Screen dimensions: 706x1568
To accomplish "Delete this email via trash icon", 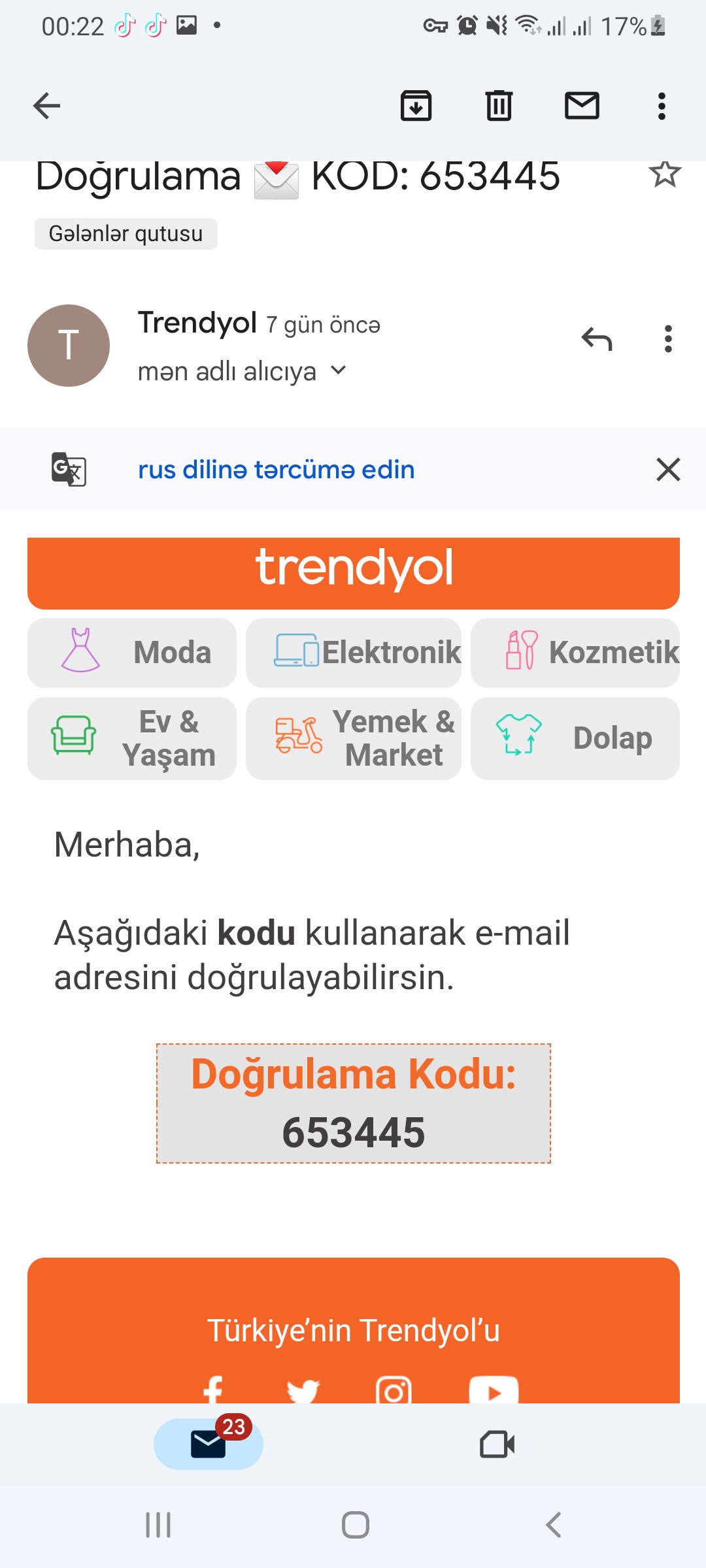I will (x=499, y=106).
